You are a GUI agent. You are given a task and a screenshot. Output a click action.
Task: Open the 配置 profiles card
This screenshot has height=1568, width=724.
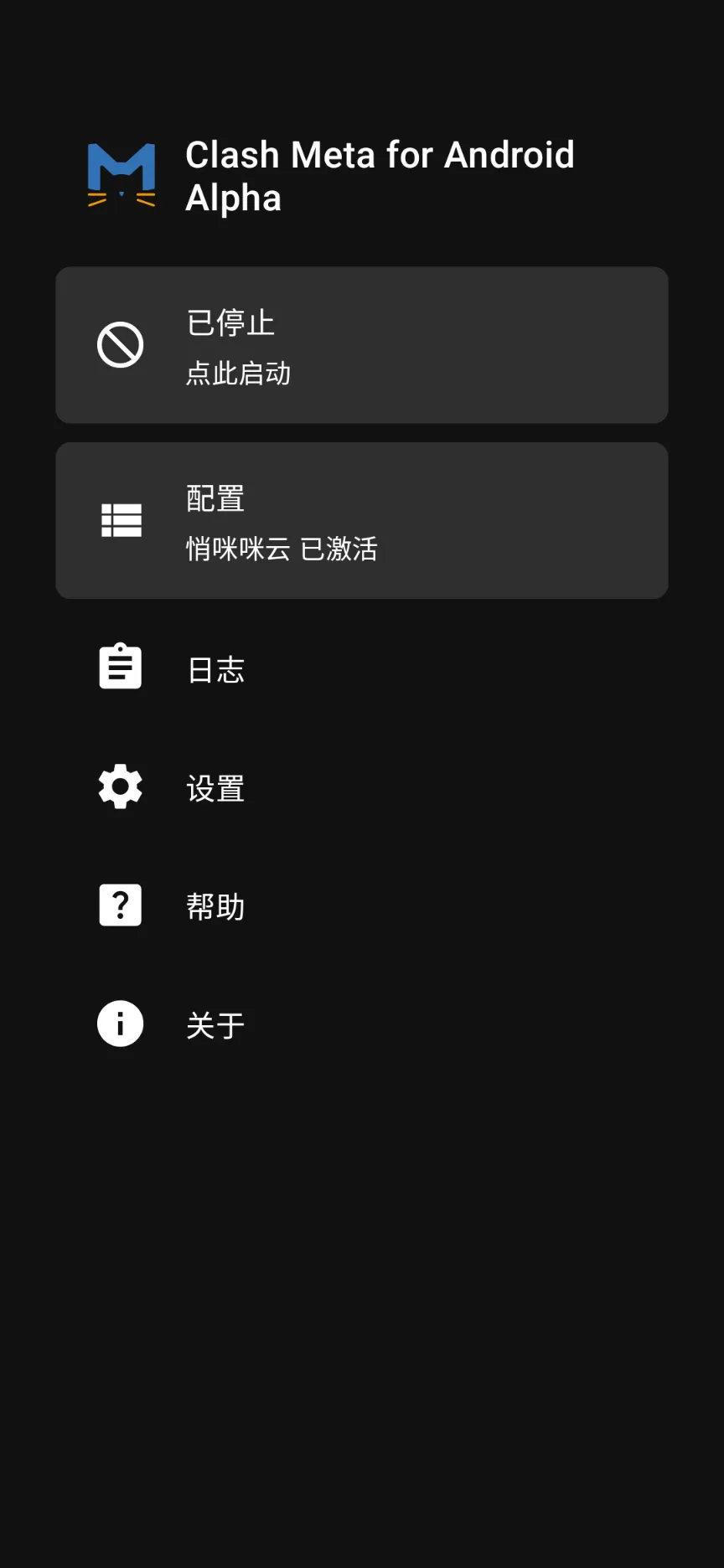[361, 521]
